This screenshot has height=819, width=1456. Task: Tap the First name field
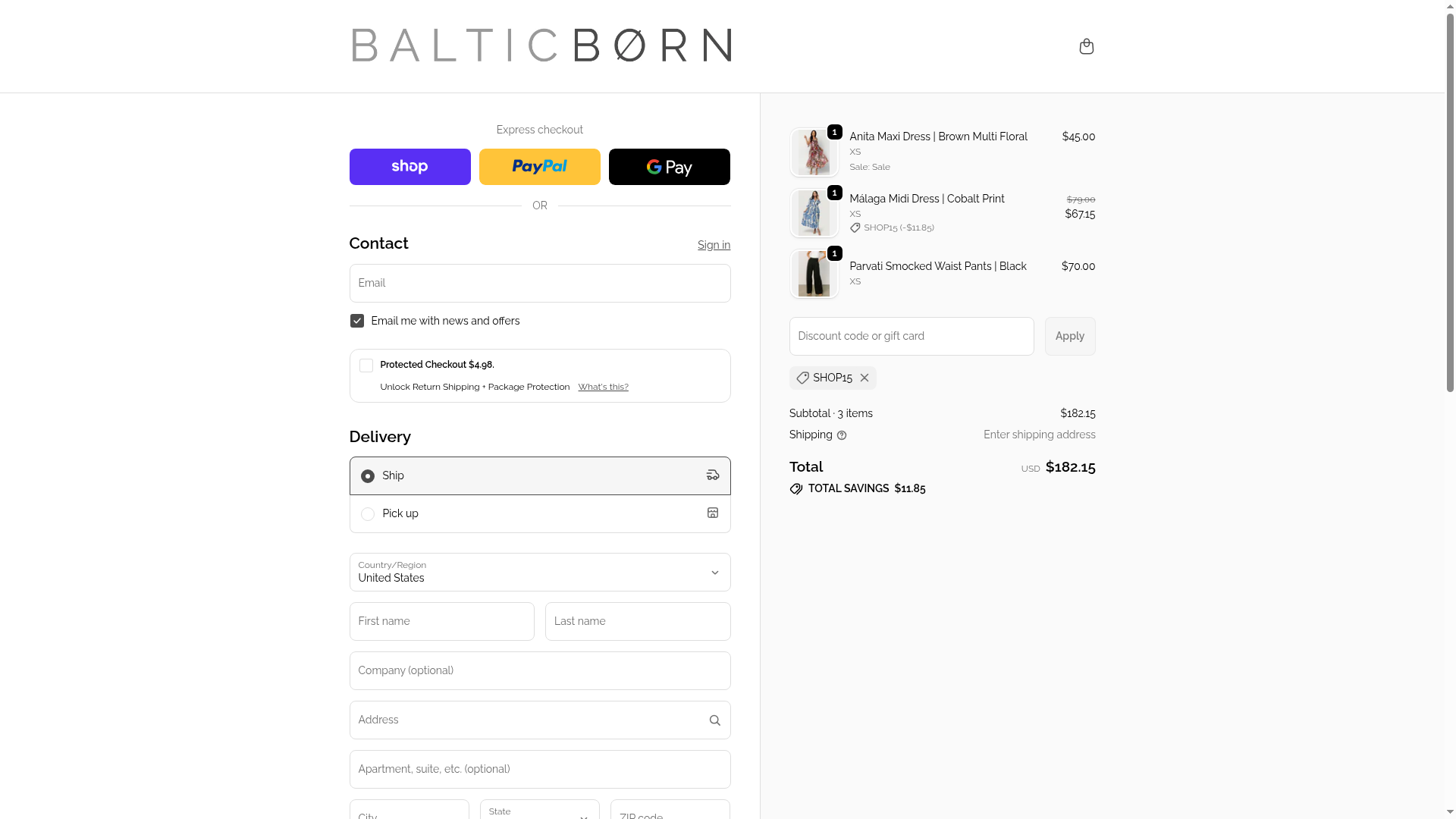(441, 621)
